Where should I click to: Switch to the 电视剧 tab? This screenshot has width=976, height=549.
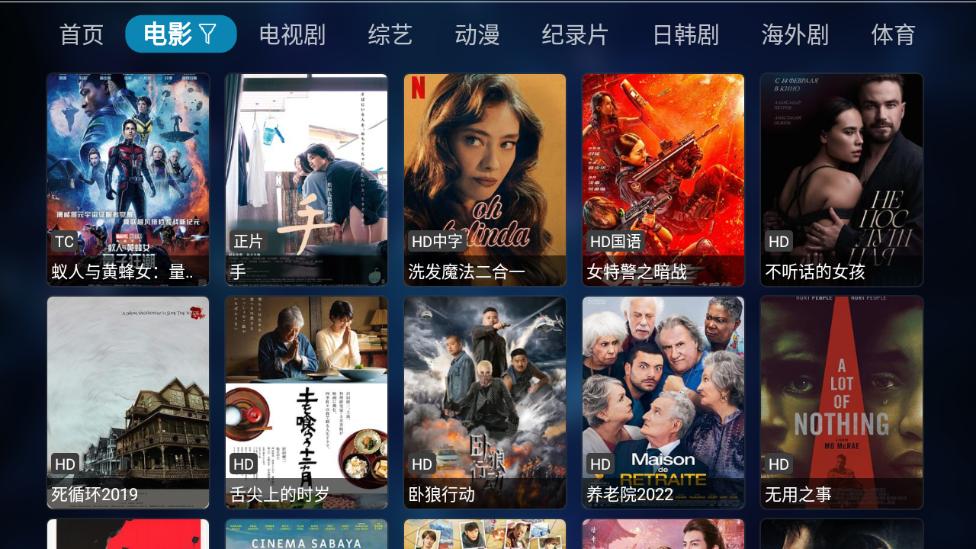point(292,34)
